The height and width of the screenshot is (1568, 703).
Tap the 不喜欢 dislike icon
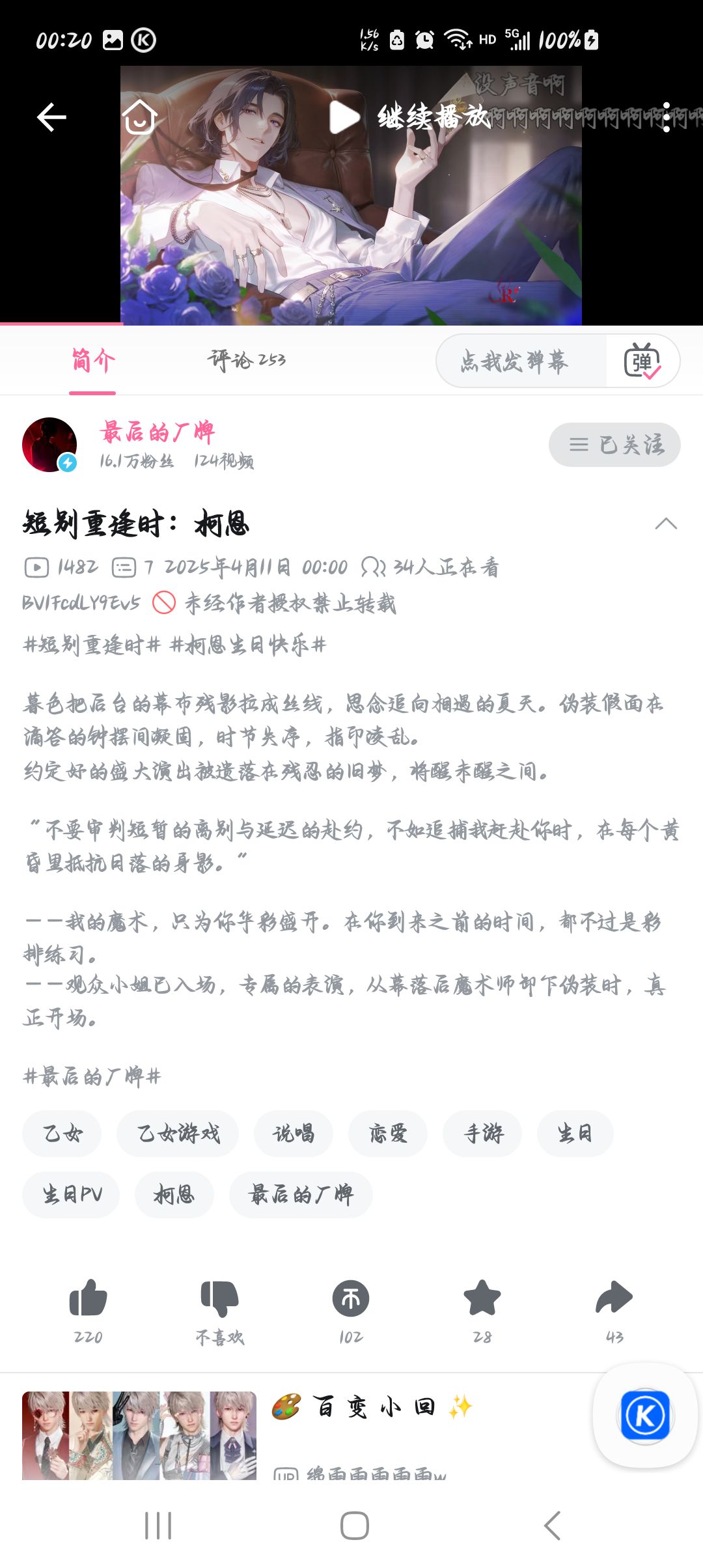coord(219,1298)
